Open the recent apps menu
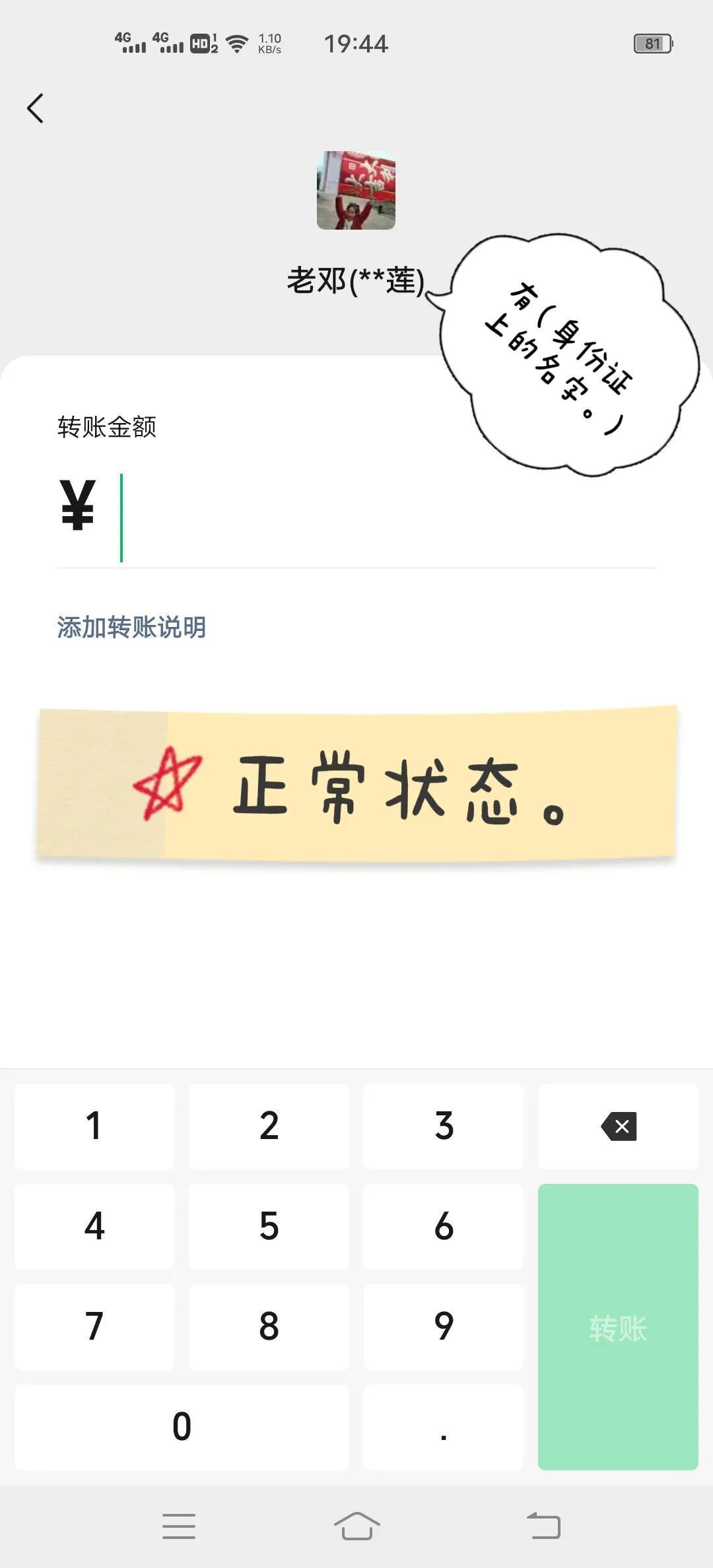The width and height of the screenshot is (713, 1568). click(179, 1526)
